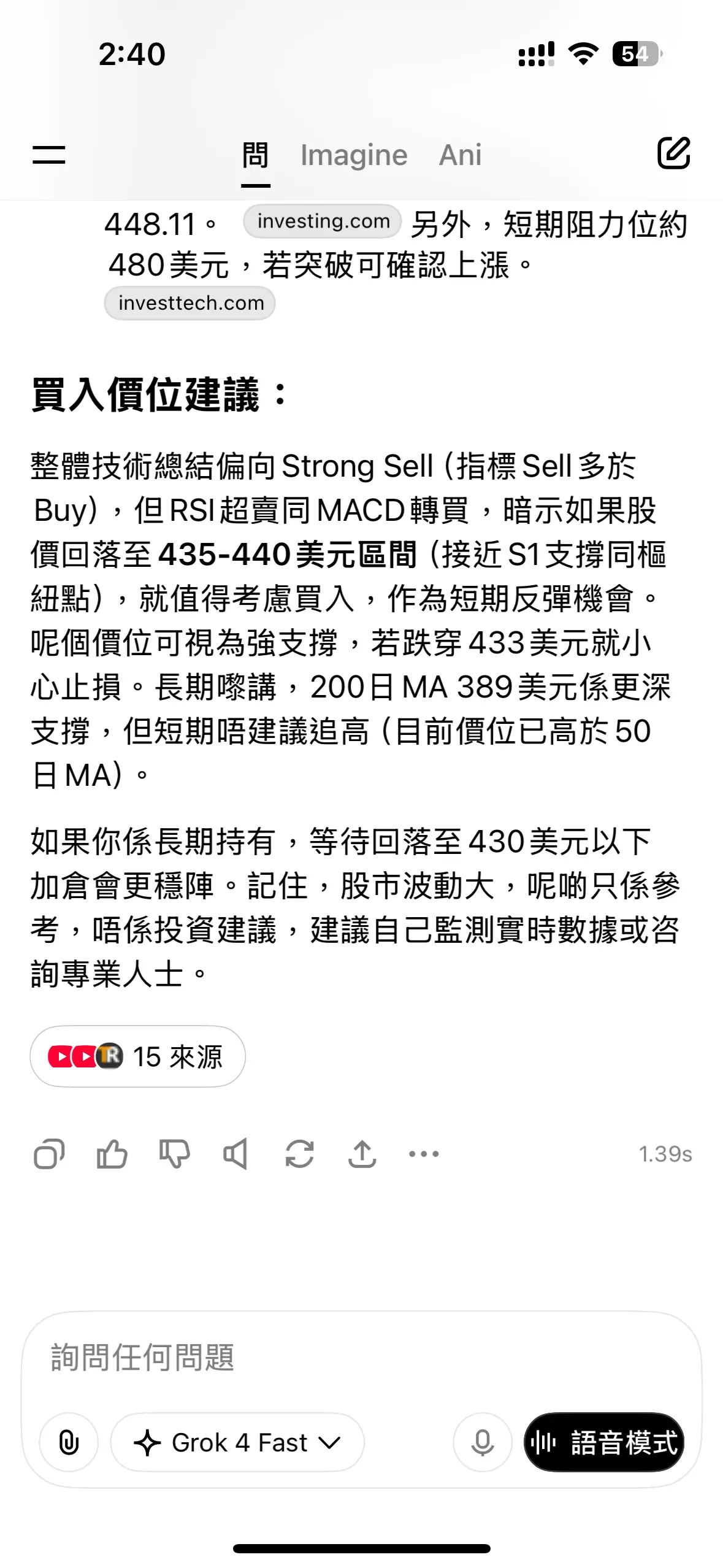Viewport: 723px width, 1568px height.
Task: Open the investtech.com source link
Action: coord(189,302)
